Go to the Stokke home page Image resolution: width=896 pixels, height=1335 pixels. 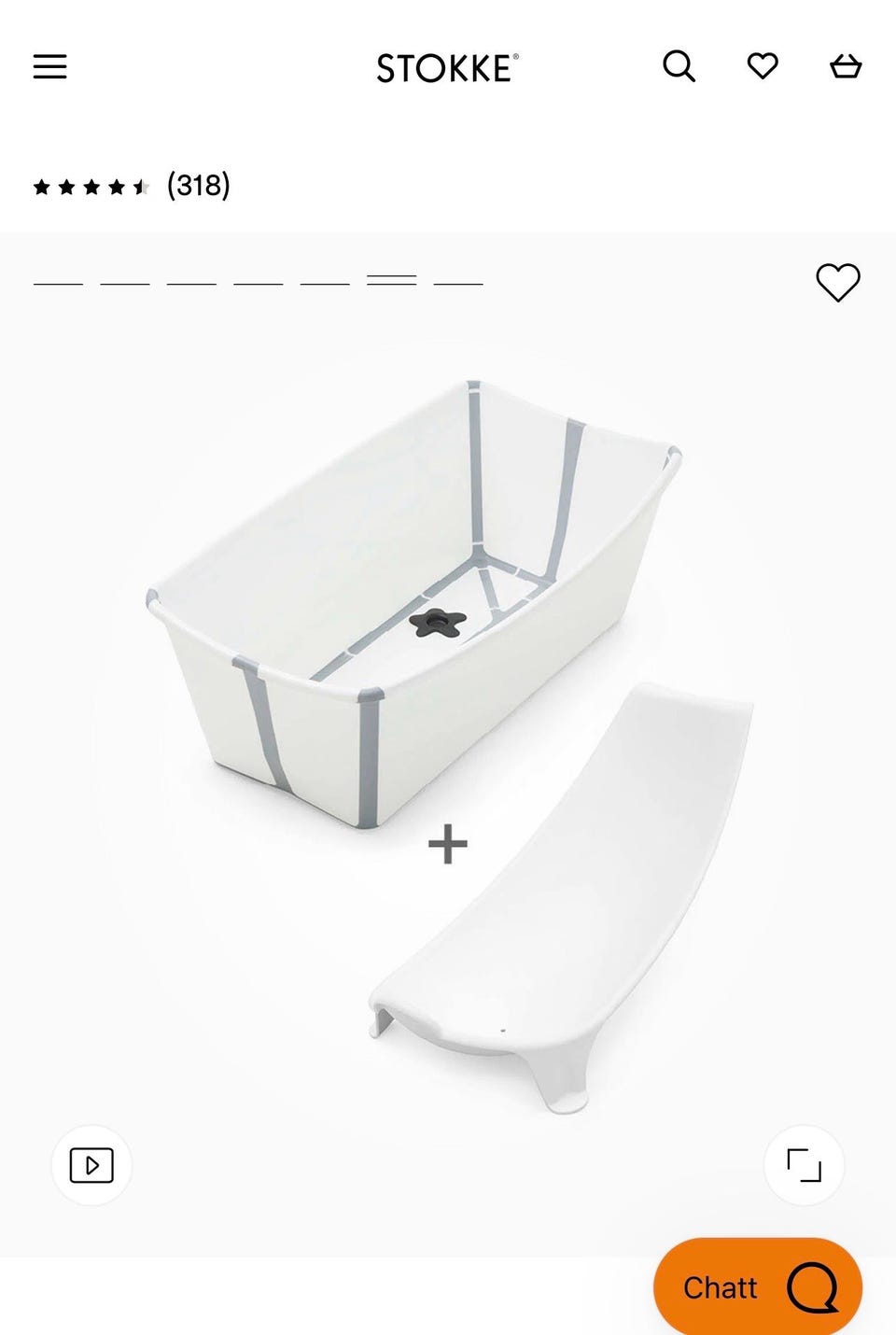click(x=447, y=68)
